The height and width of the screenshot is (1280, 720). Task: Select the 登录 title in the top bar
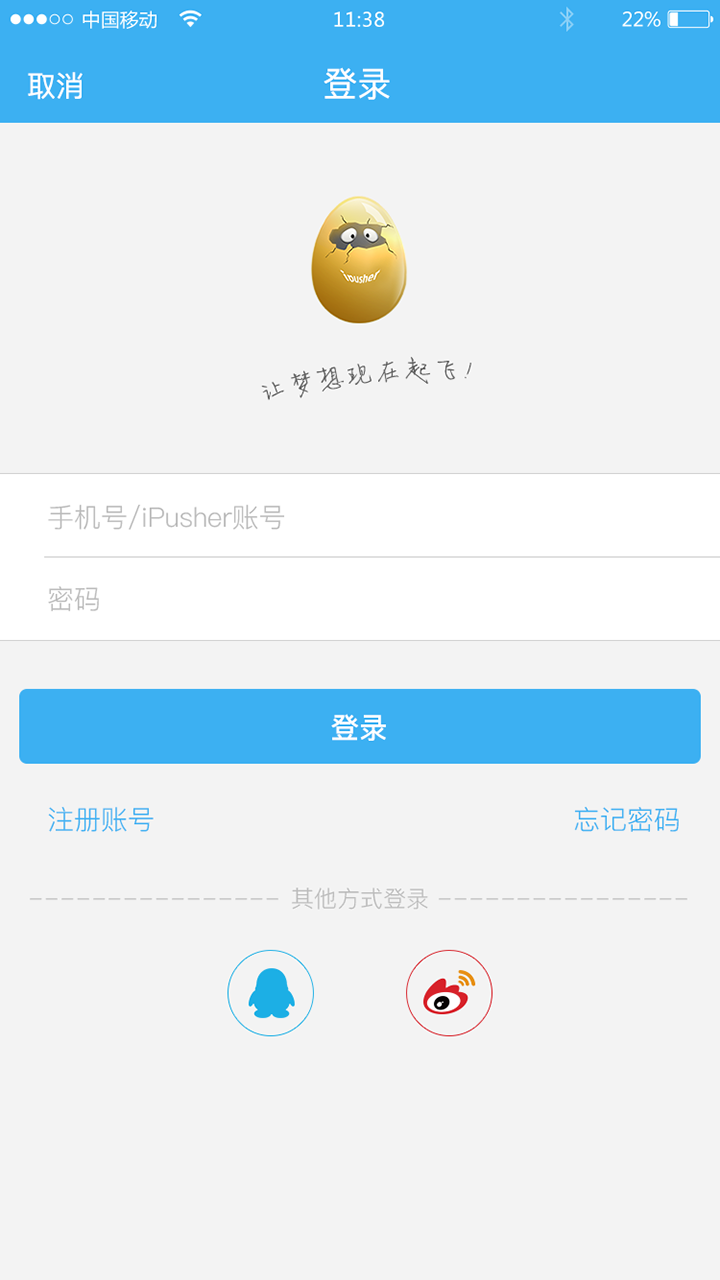click(358, 86)
